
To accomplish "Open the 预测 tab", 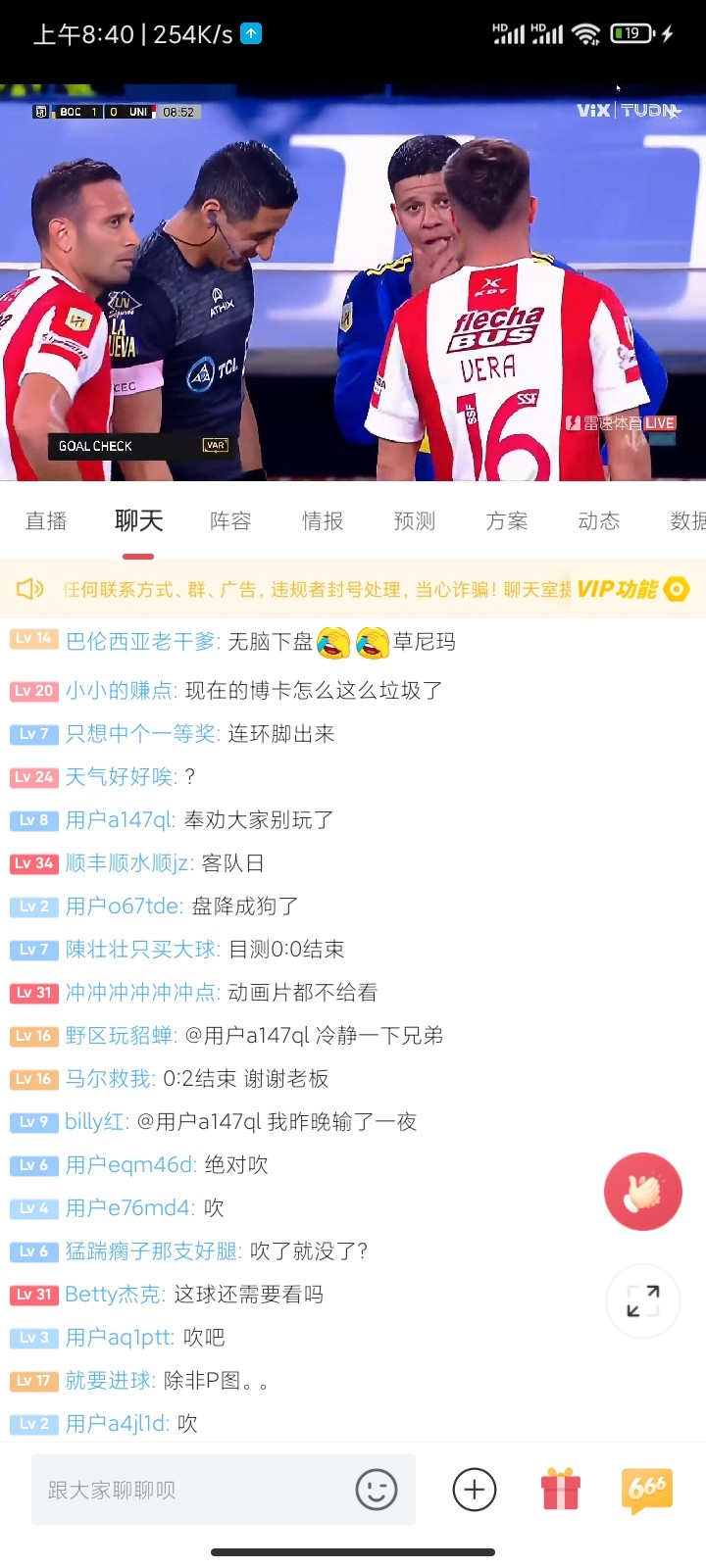I will point(415,521).
